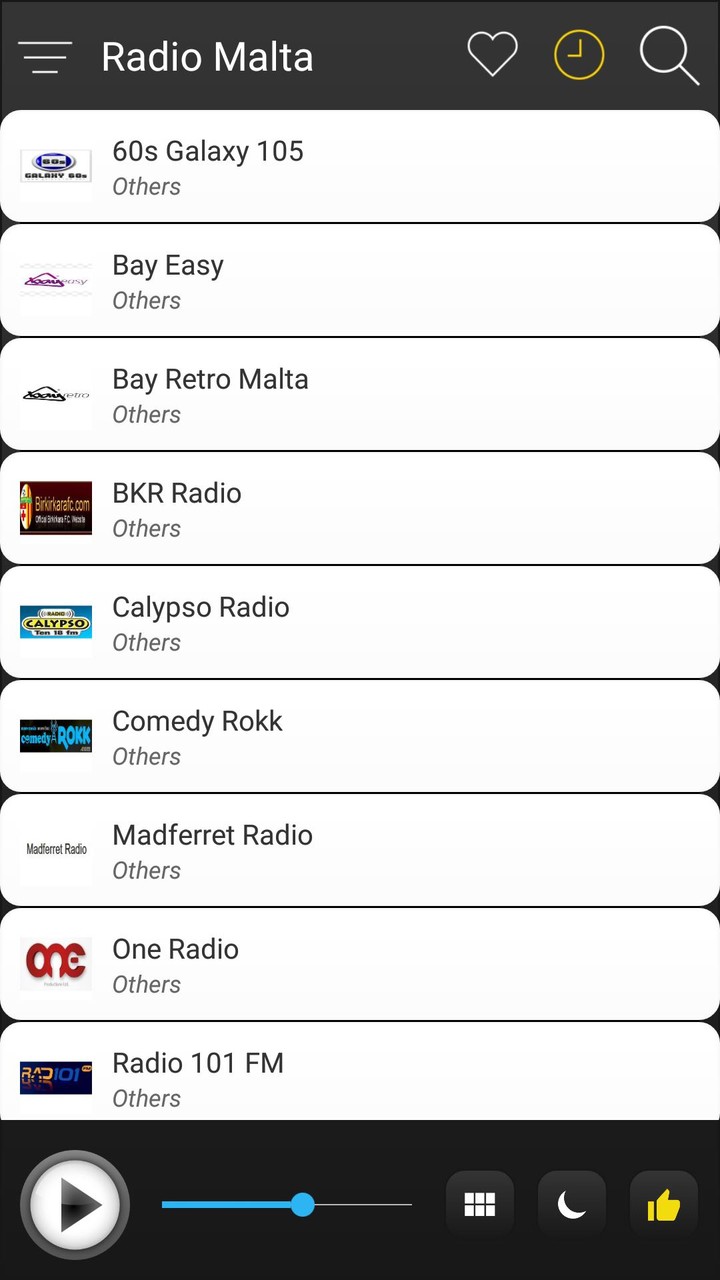Adjust the blue volume slider

pyautogui.click(x=302, y=1205)
